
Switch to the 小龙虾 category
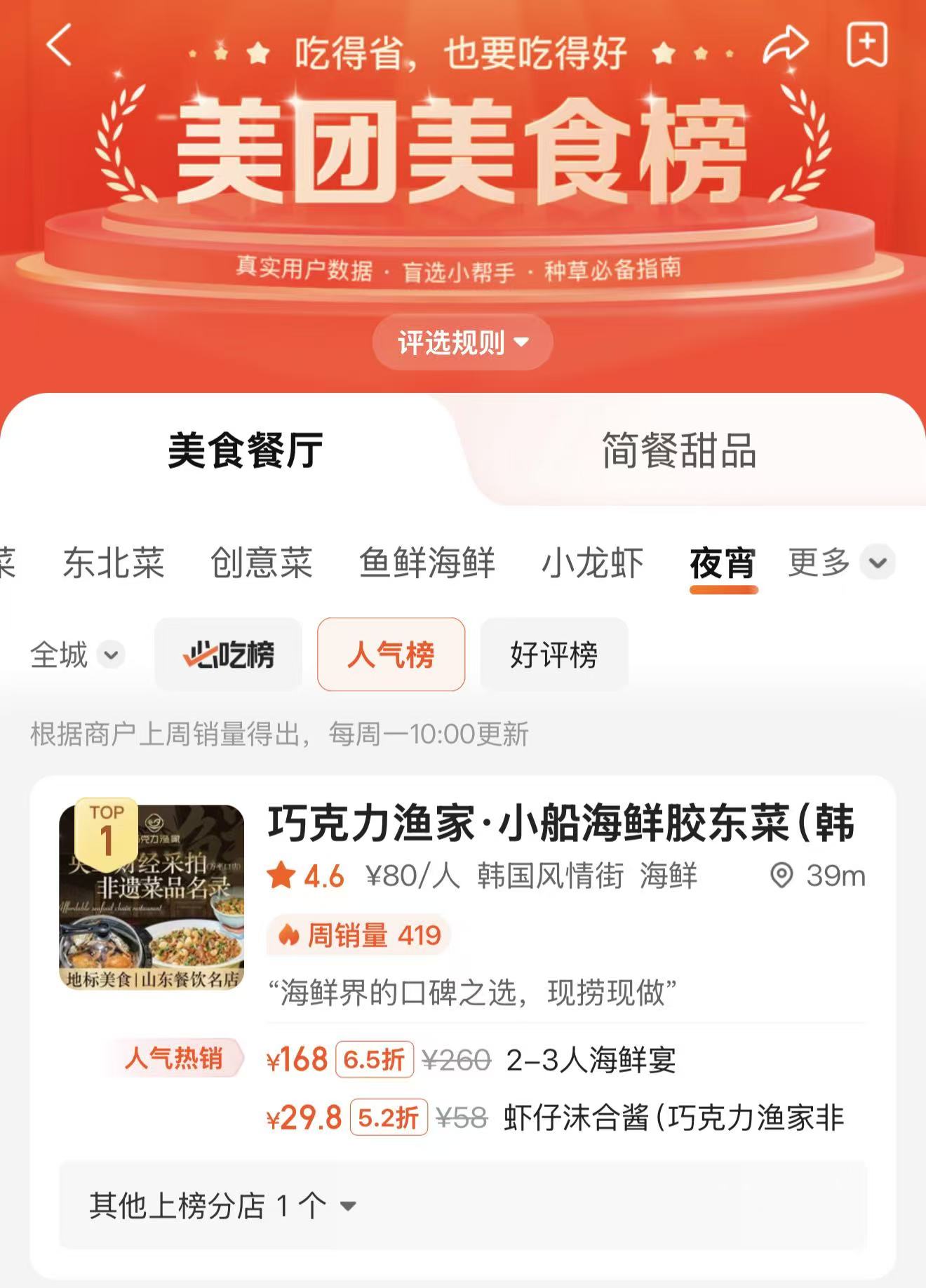click(x=593, y=563)
